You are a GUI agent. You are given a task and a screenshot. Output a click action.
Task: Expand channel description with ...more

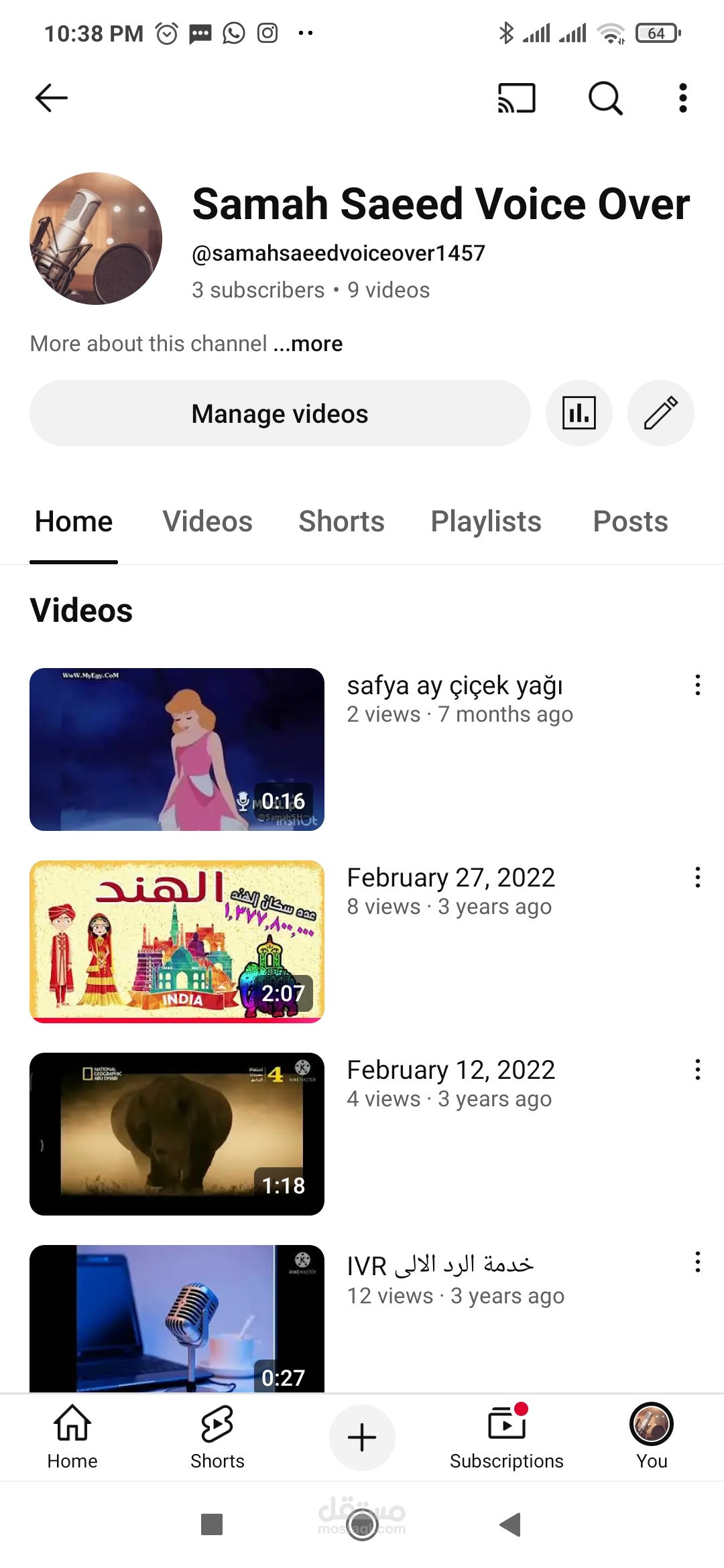click(308, 343)
